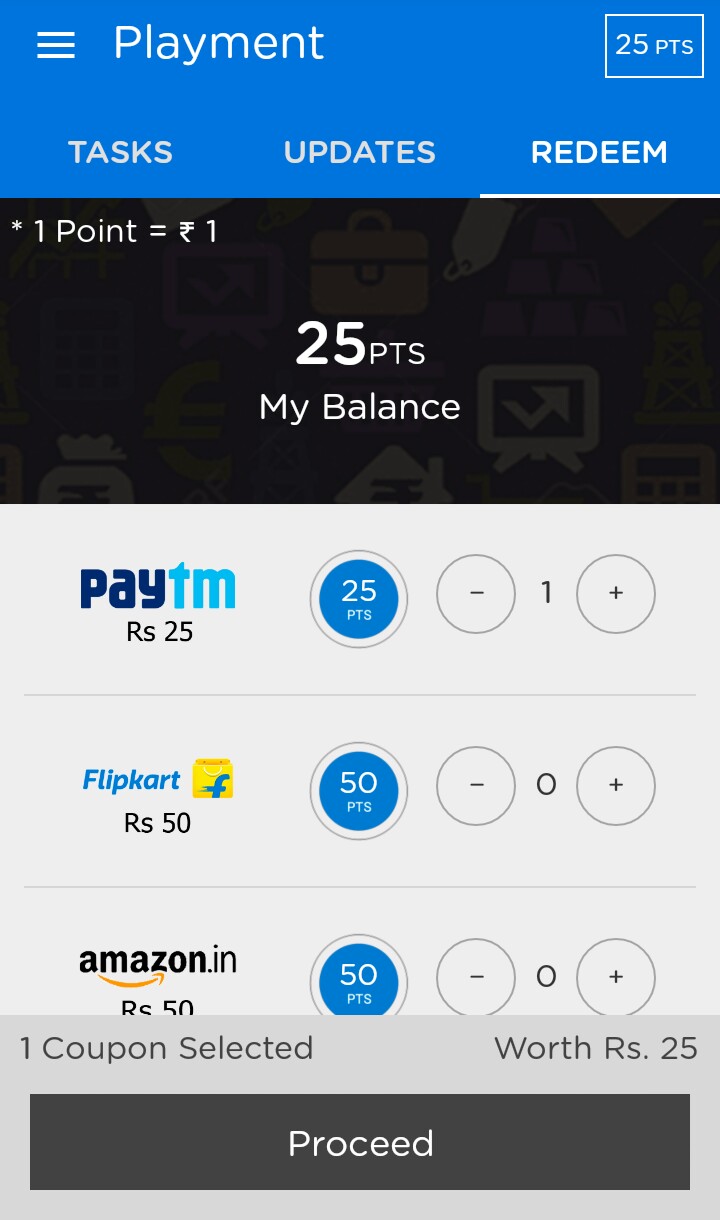
Task: Open the UPDATES tab
Action: click(x=359, y=152)
